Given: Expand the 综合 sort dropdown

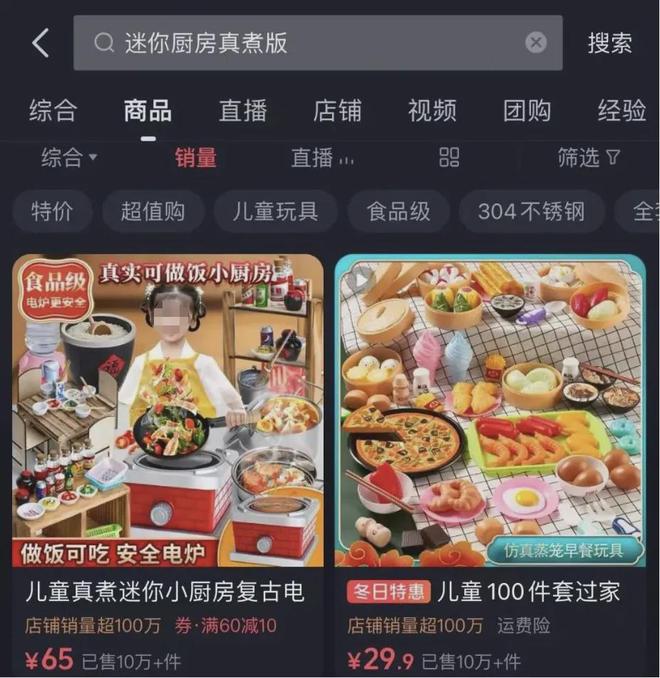Looking at the screenshot, I should coord(69,157).
